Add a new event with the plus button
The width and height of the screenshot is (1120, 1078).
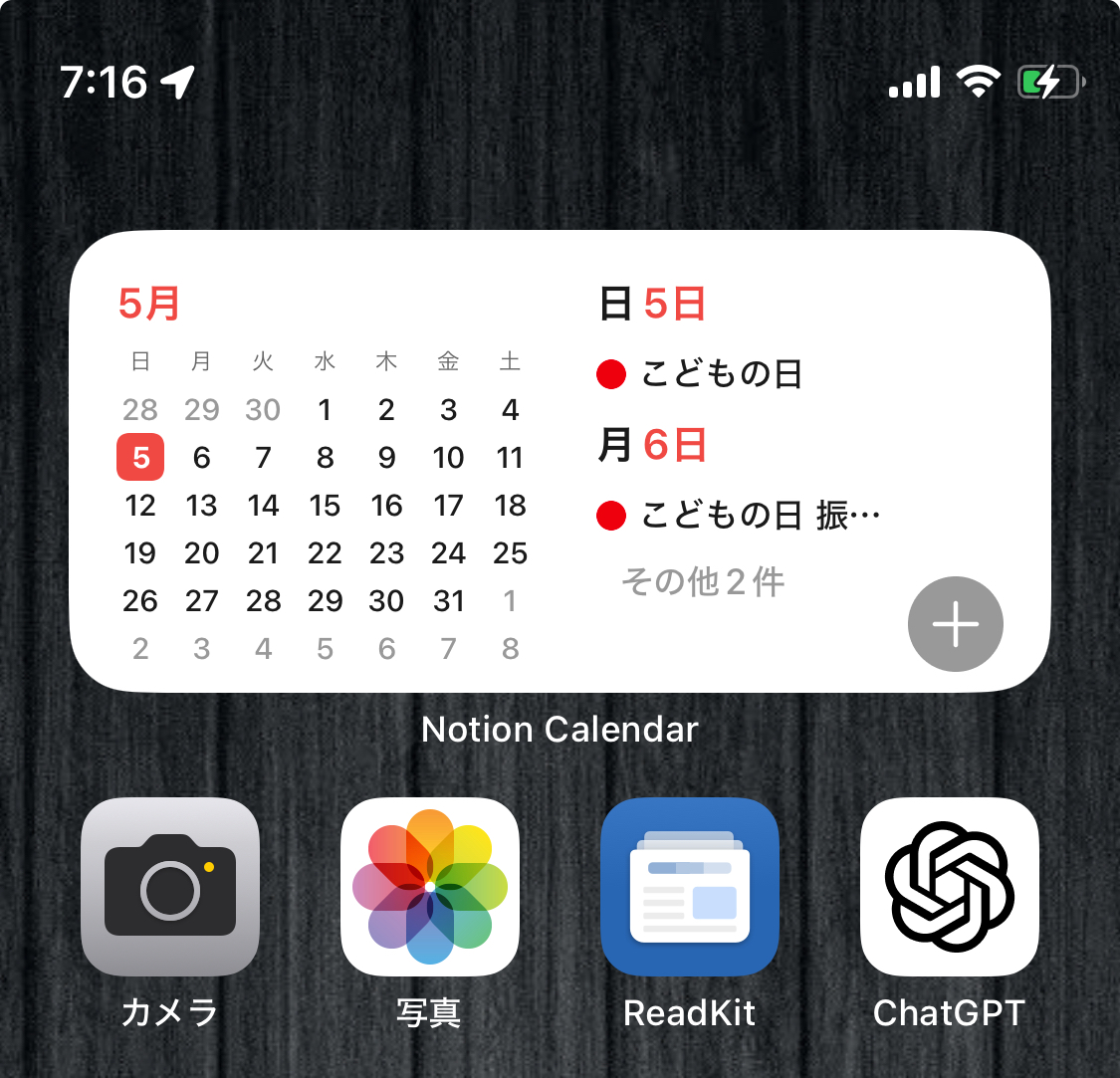[955, 624]
